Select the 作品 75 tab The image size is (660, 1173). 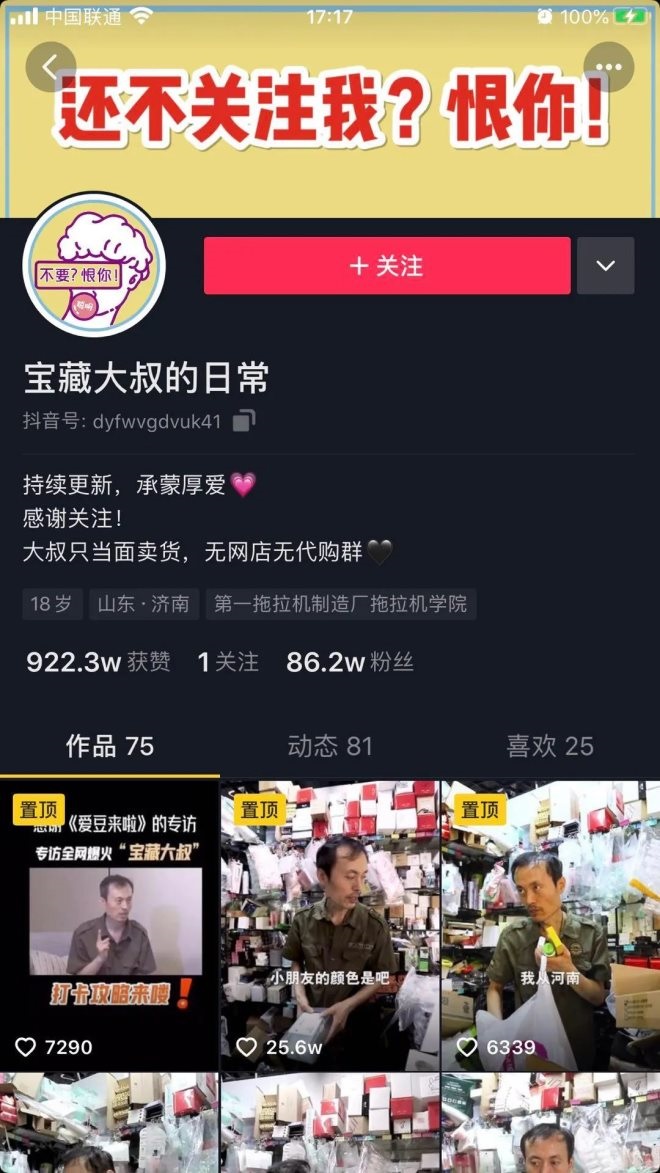click(110, 746)
